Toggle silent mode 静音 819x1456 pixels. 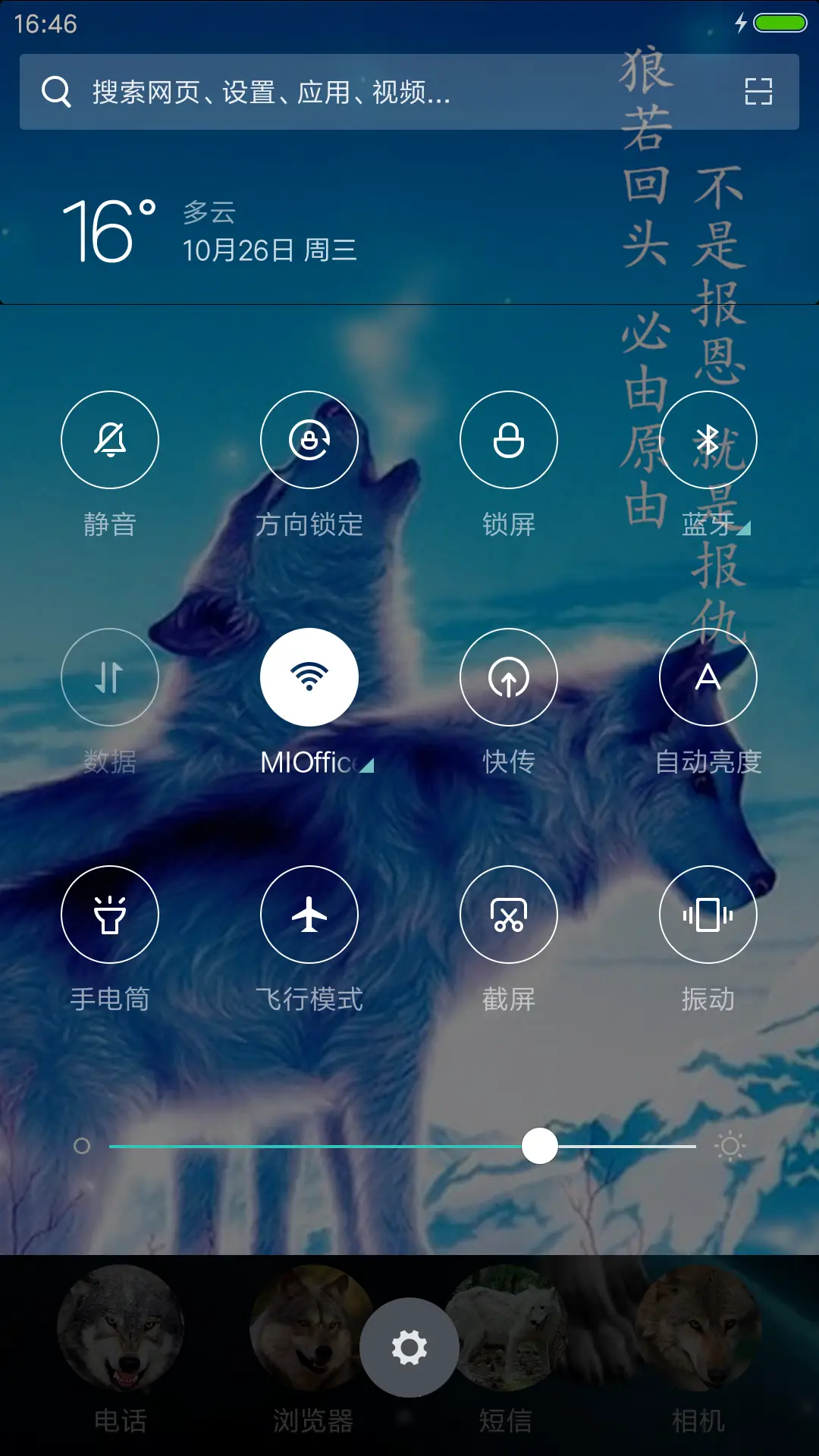(x=110, y=440)
